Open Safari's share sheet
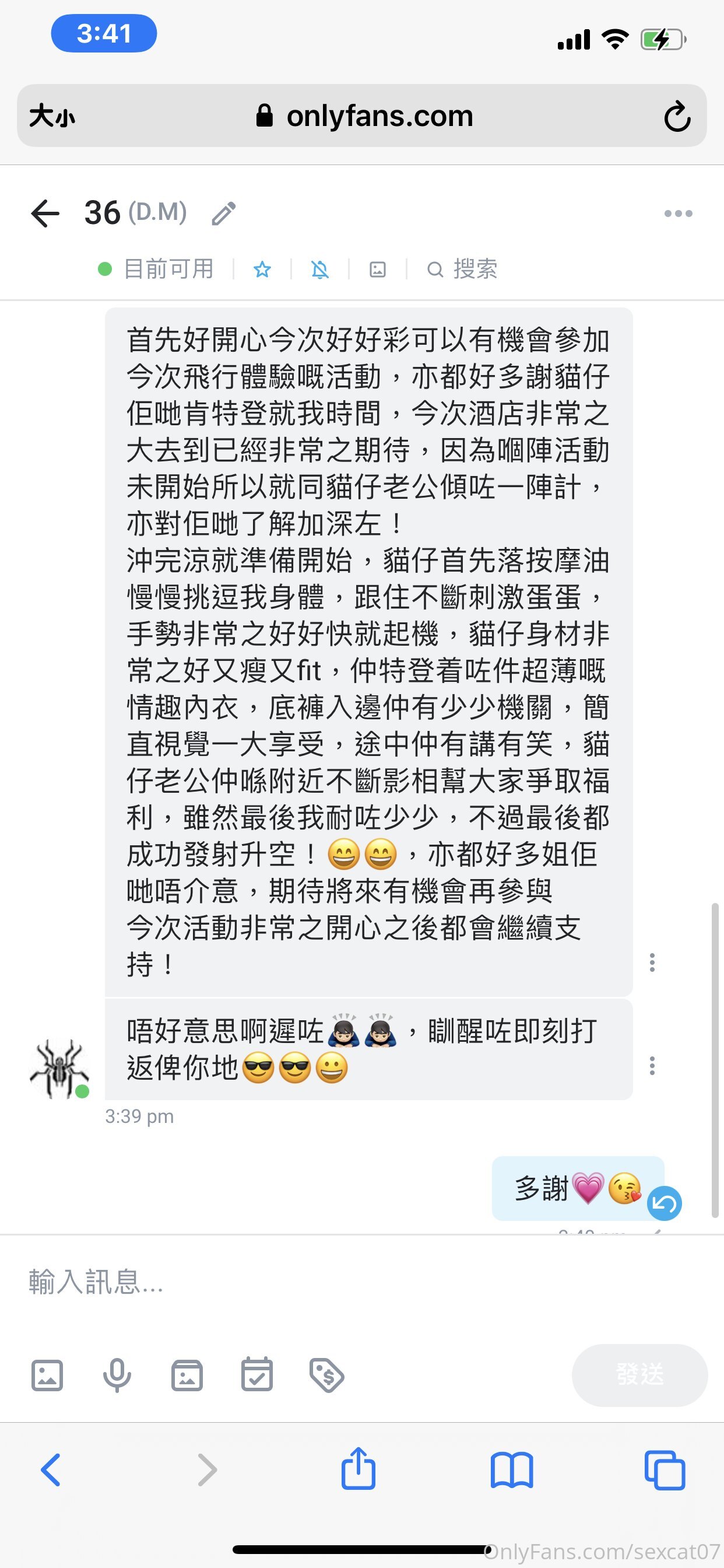This screenshot has height=1568, width=724. coord(359,1469)
